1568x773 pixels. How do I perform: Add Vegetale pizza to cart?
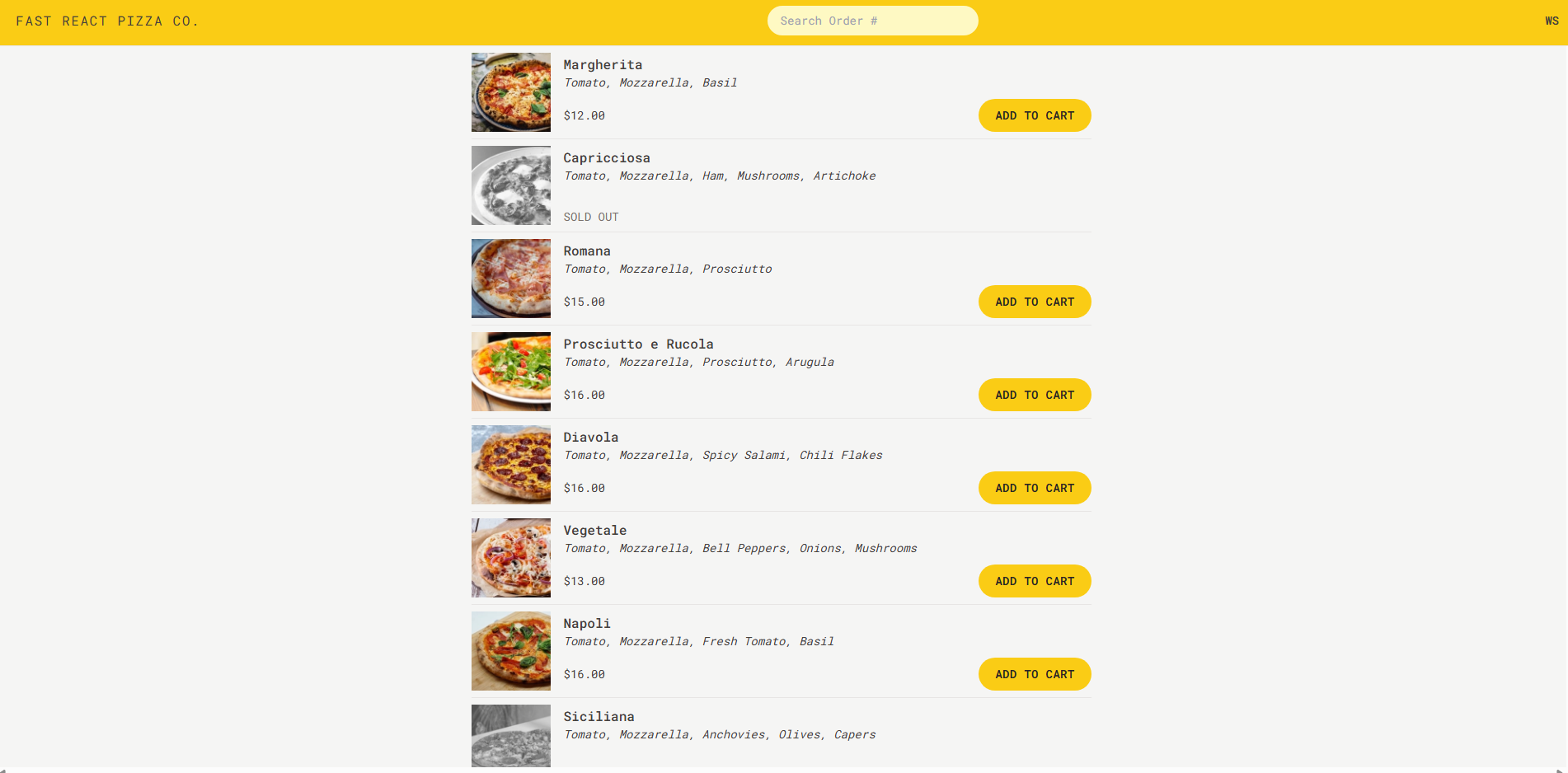pos(1034,582)
